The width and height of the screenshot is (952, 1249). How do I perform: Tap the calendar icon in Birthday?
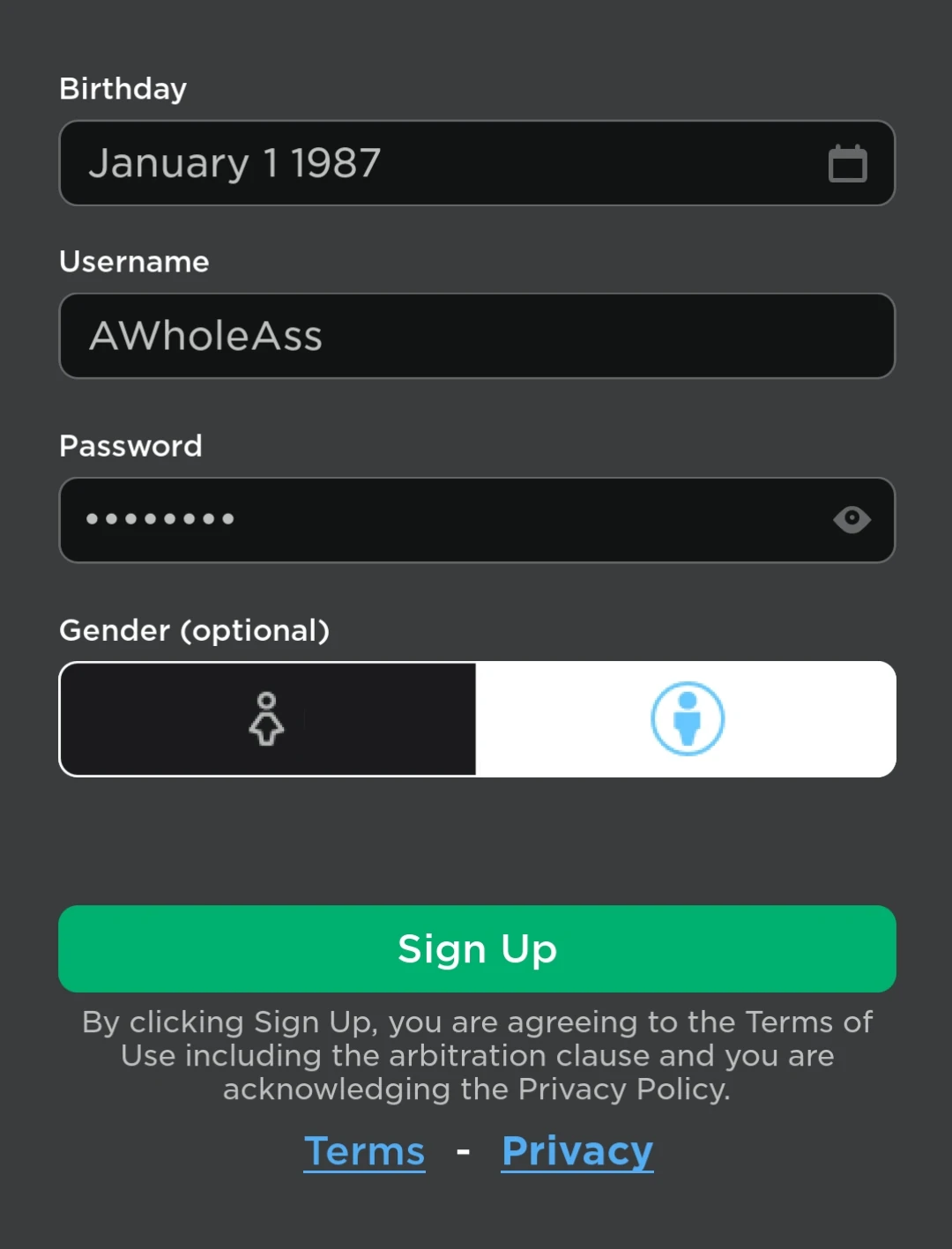tap(847, 164)
